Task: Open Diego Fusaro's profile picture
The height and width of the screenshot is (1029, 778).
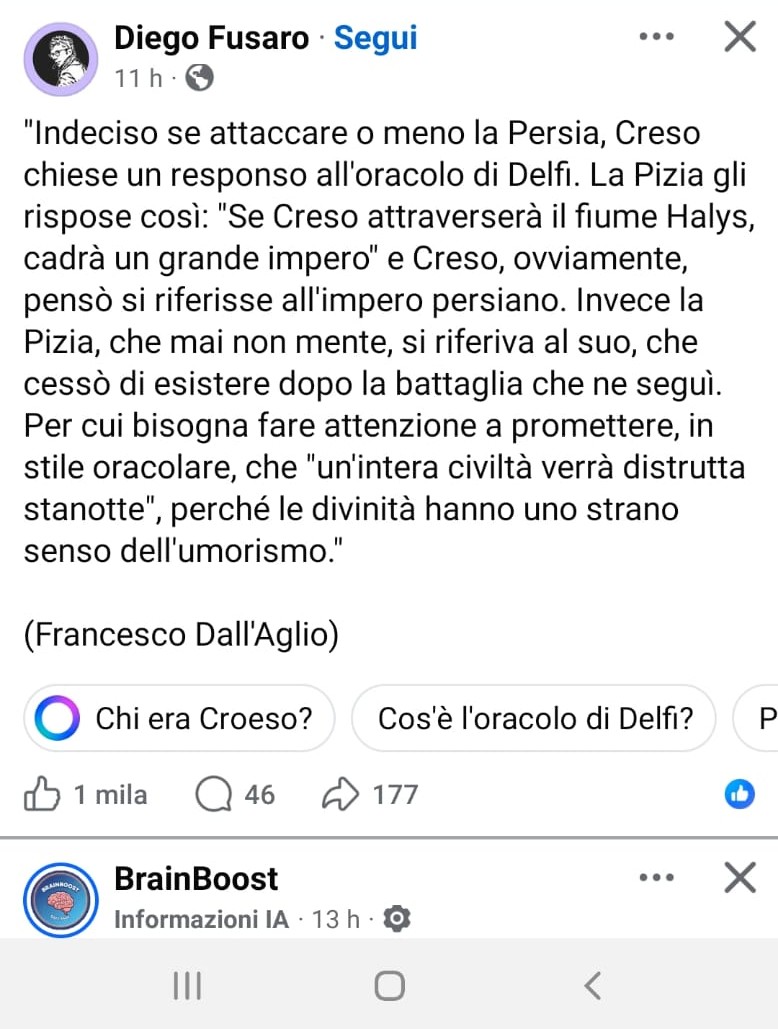Action: (x=61, y=58)
